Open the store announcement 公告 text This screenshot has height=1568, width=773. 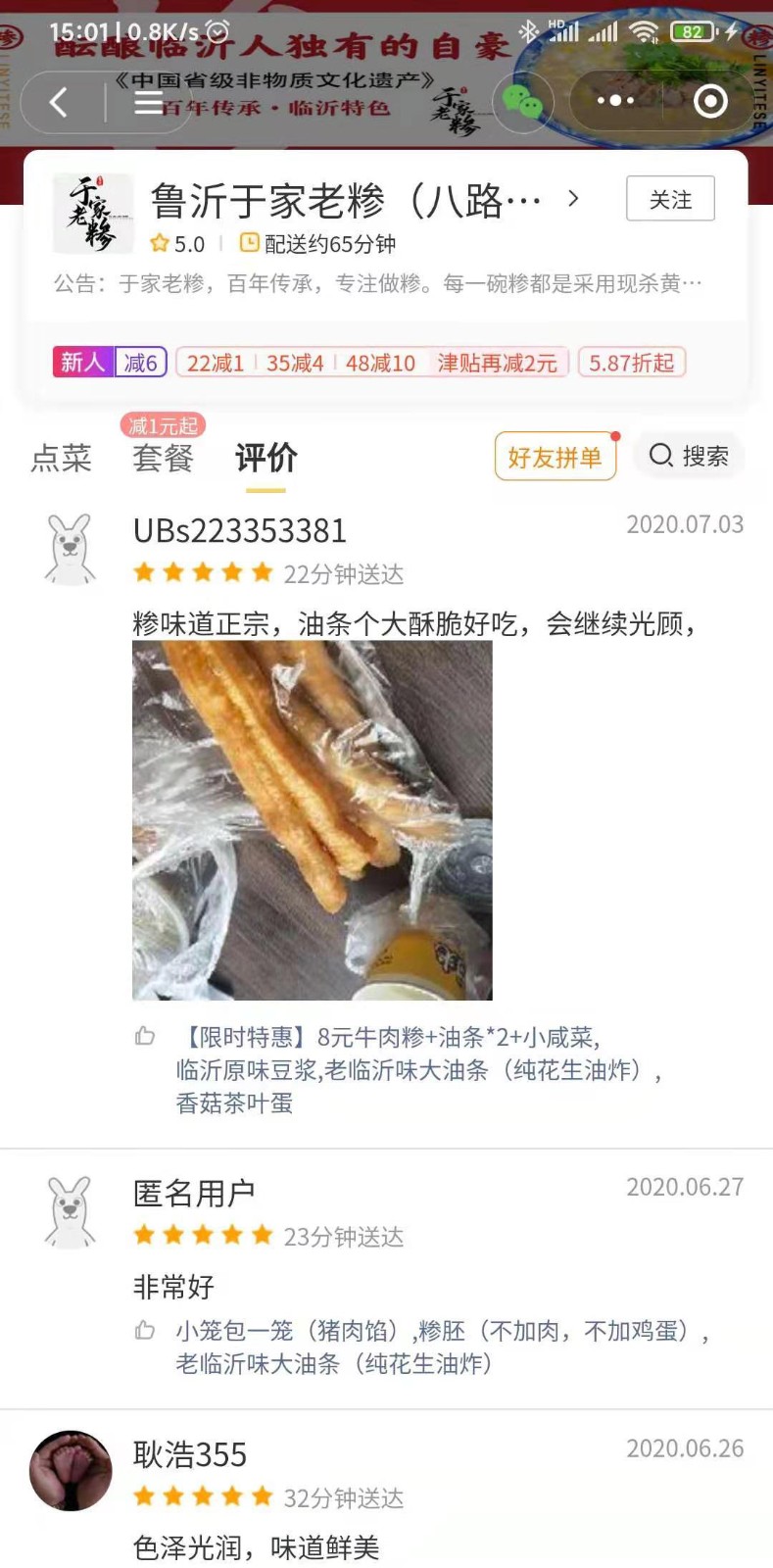[x=377, y=284]
